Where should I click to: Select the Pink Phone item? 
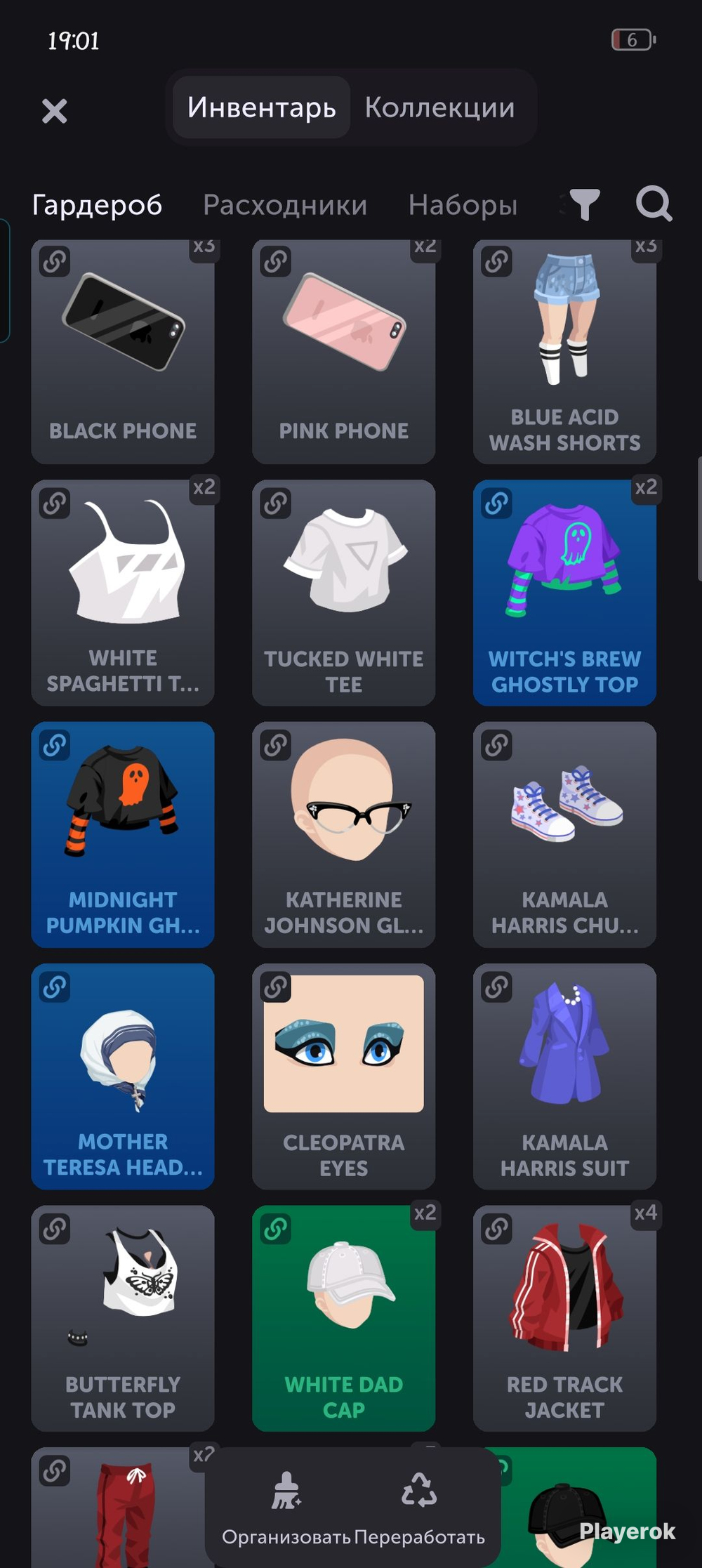coord(343,352)
